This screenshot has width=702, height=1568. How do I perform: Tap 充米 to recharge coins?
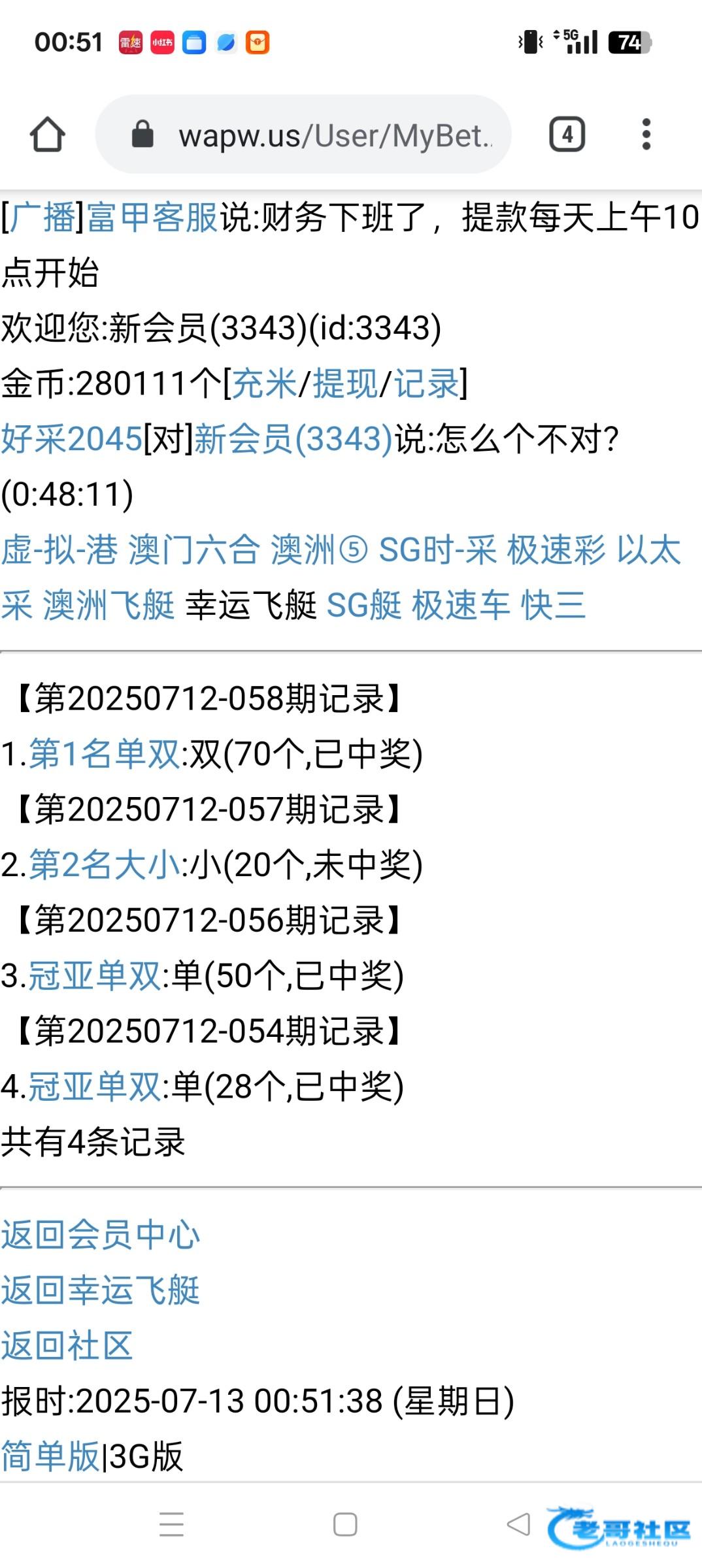pyautogui.click(x=264, y=383)
